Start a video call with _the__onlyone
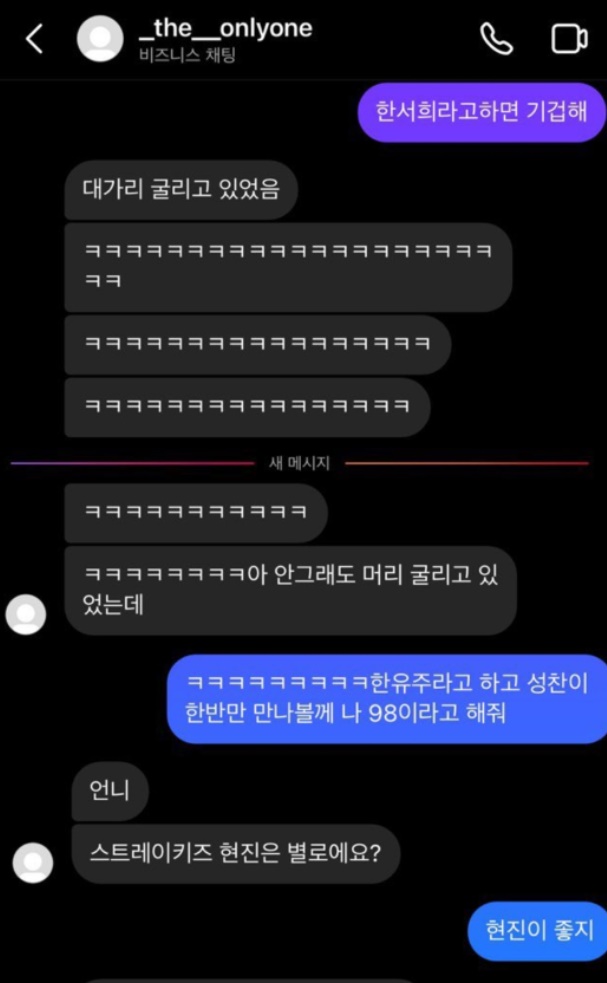 coord(568,39)
